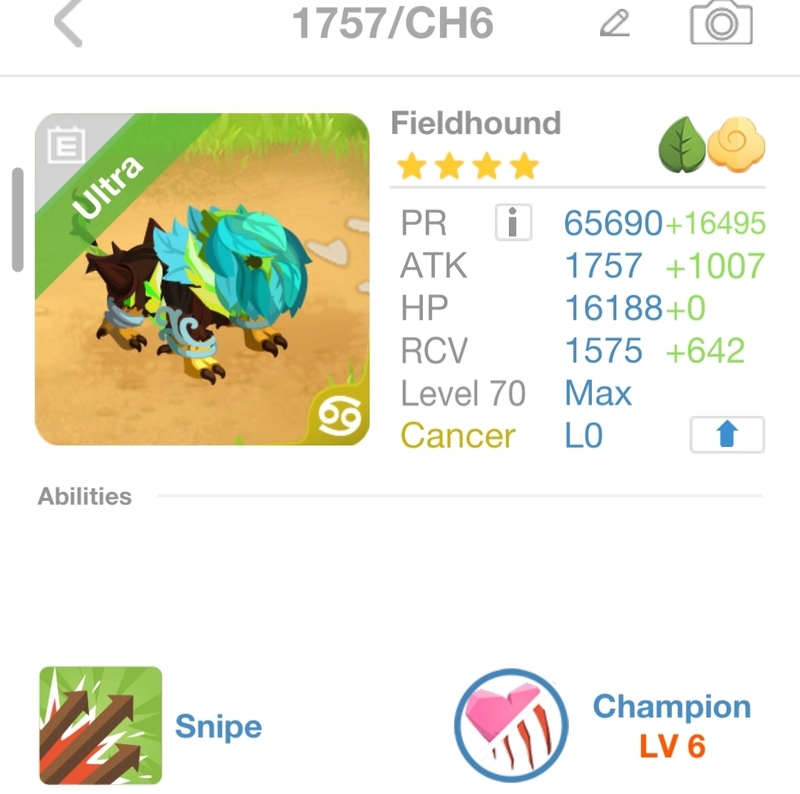The image size is (800, 794).
Task: Open PR info button
Action: pyautogui.click(x=513, y=223)
